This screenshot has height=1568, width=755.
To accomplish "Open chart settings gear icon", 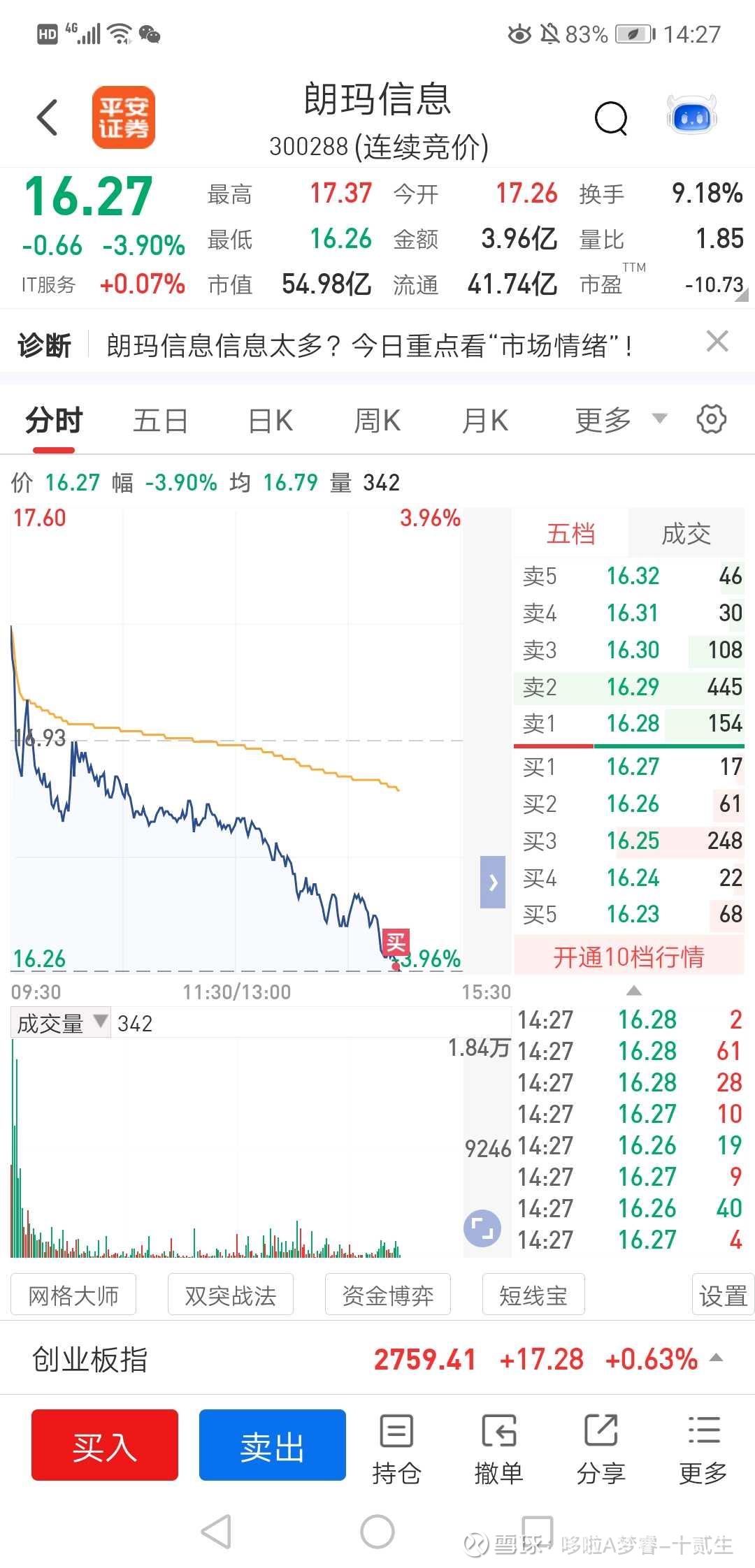I will coord(712,419).
